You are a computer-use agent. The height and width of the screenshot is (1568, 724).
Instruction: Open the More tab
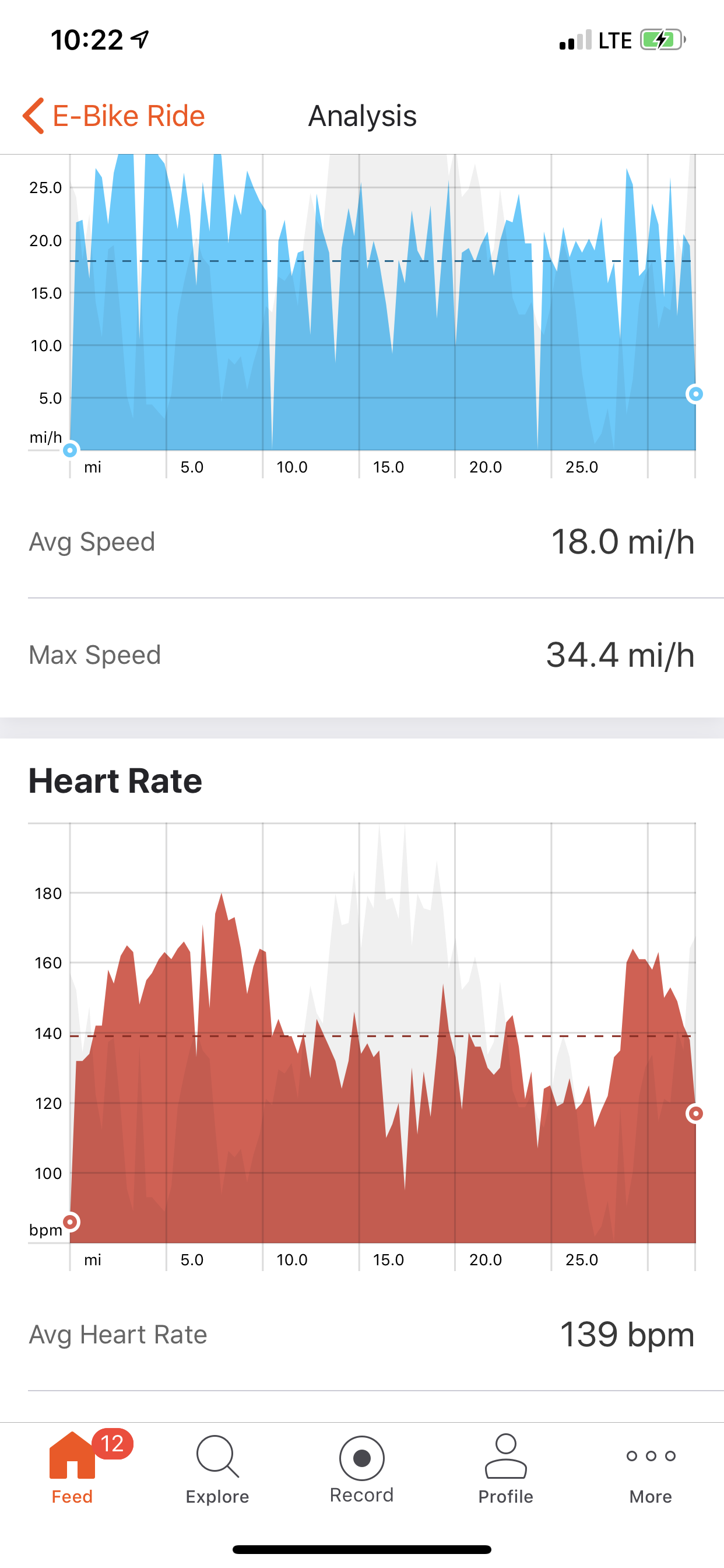point(651,1468)
